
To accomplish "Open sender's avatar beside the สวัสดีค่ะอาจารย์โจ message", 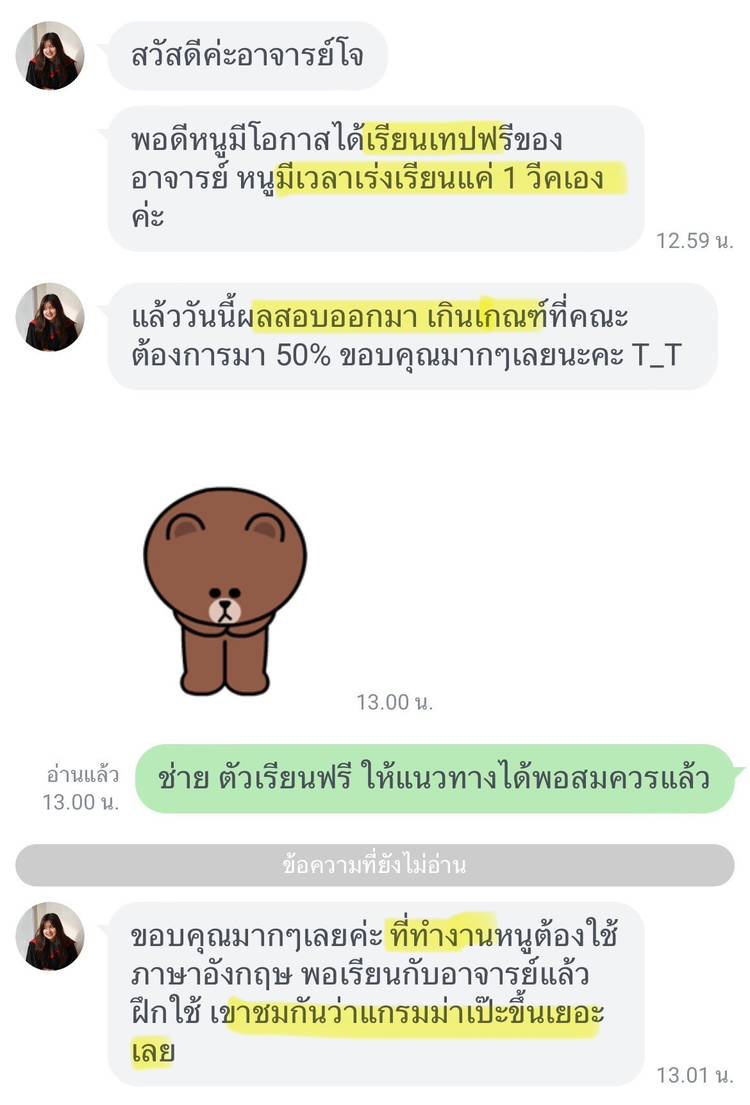I will (50, 55).
